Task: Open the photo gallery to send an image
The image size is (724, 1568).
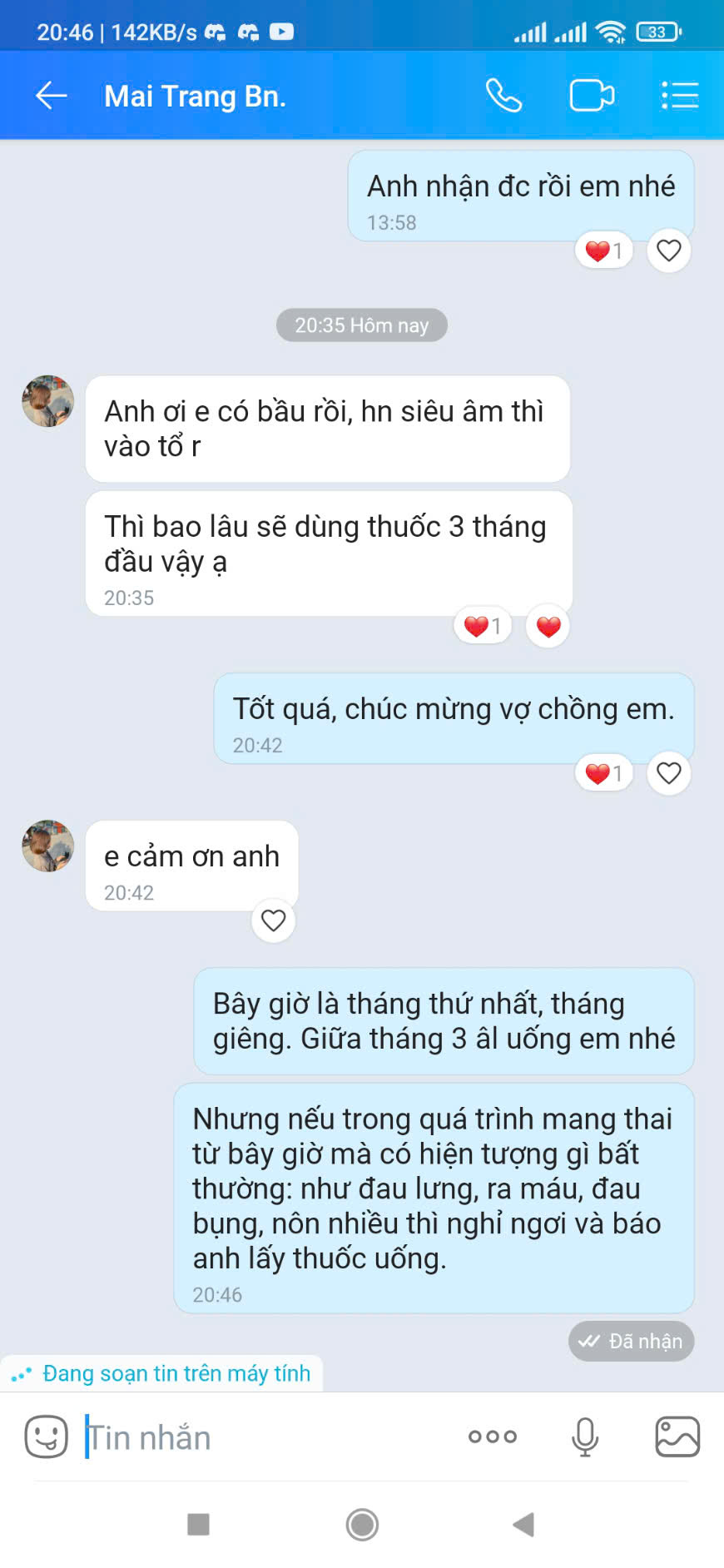Action: click(x=677, y=1437)
